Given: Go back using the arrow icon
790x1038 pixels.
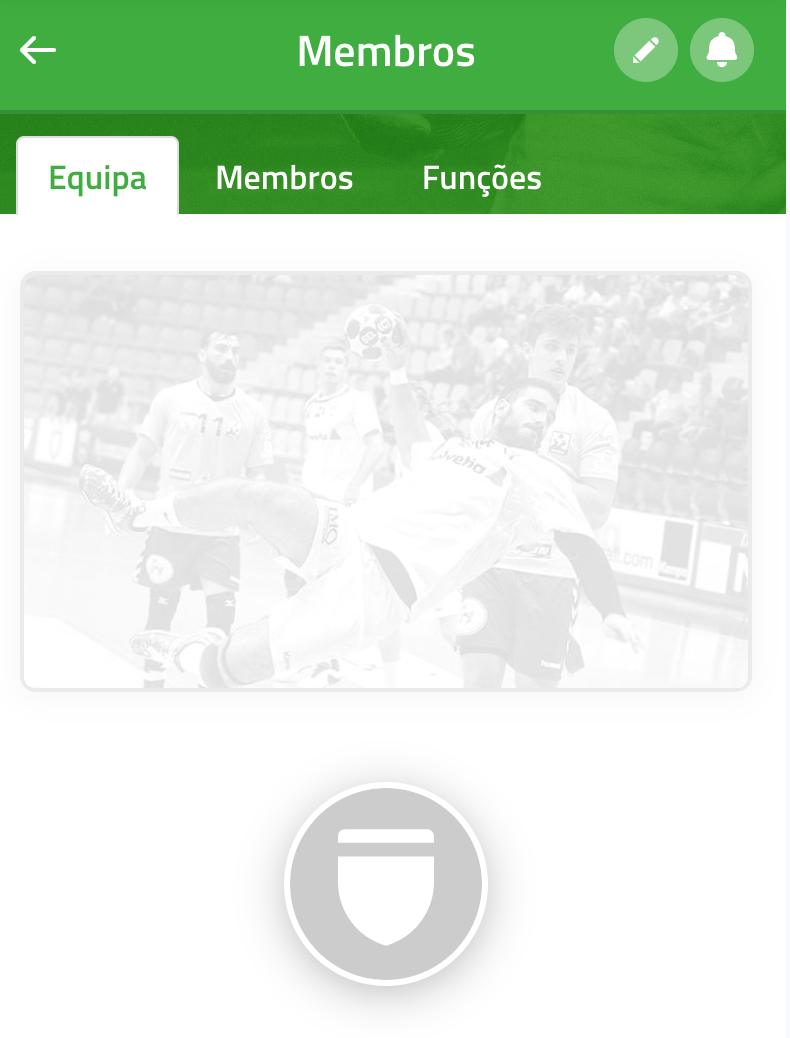Looking at the screenshot, I should tap(38, 50).
